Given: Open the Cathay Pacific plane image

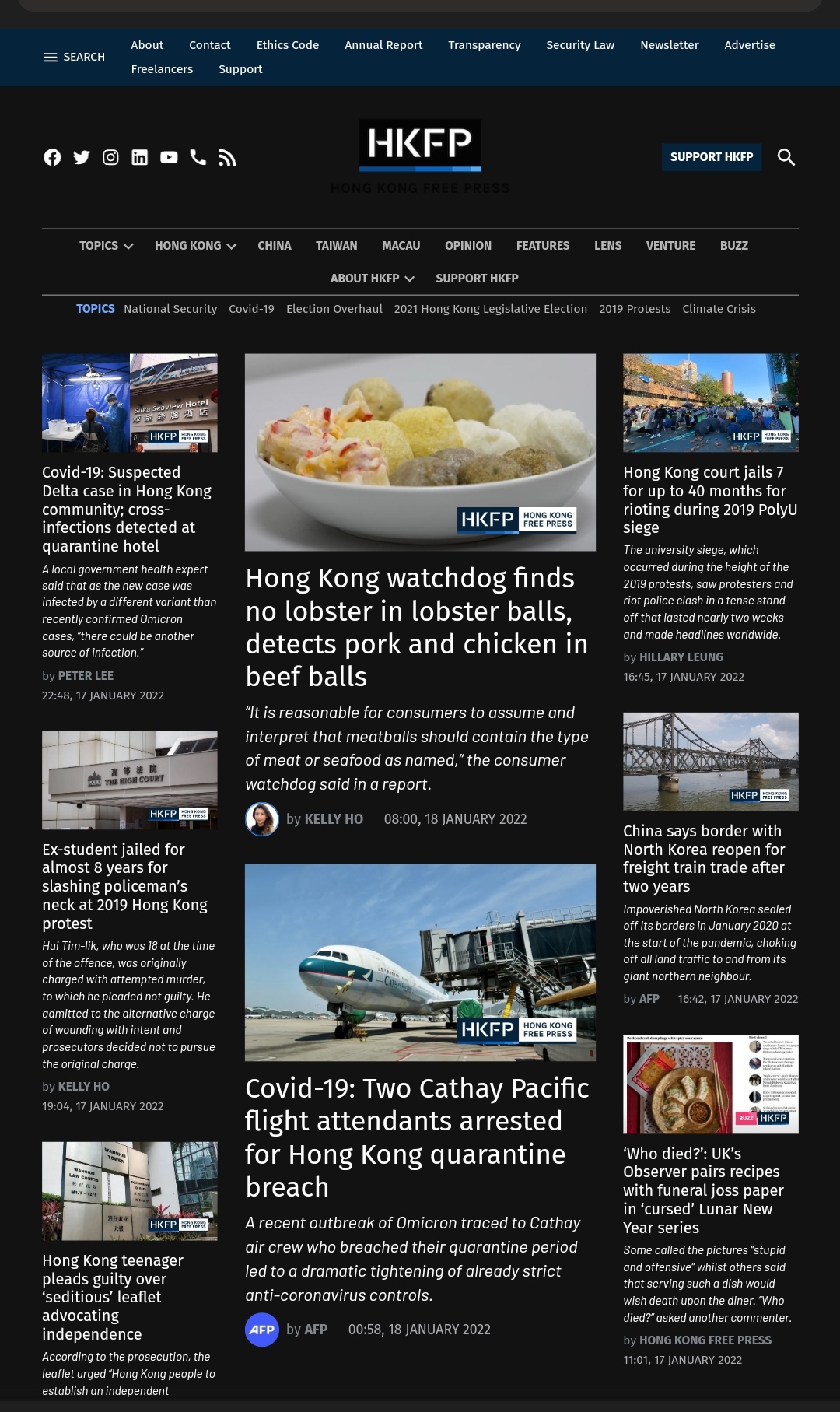Looking at the screenshot, I should click(x=420, y=962).
